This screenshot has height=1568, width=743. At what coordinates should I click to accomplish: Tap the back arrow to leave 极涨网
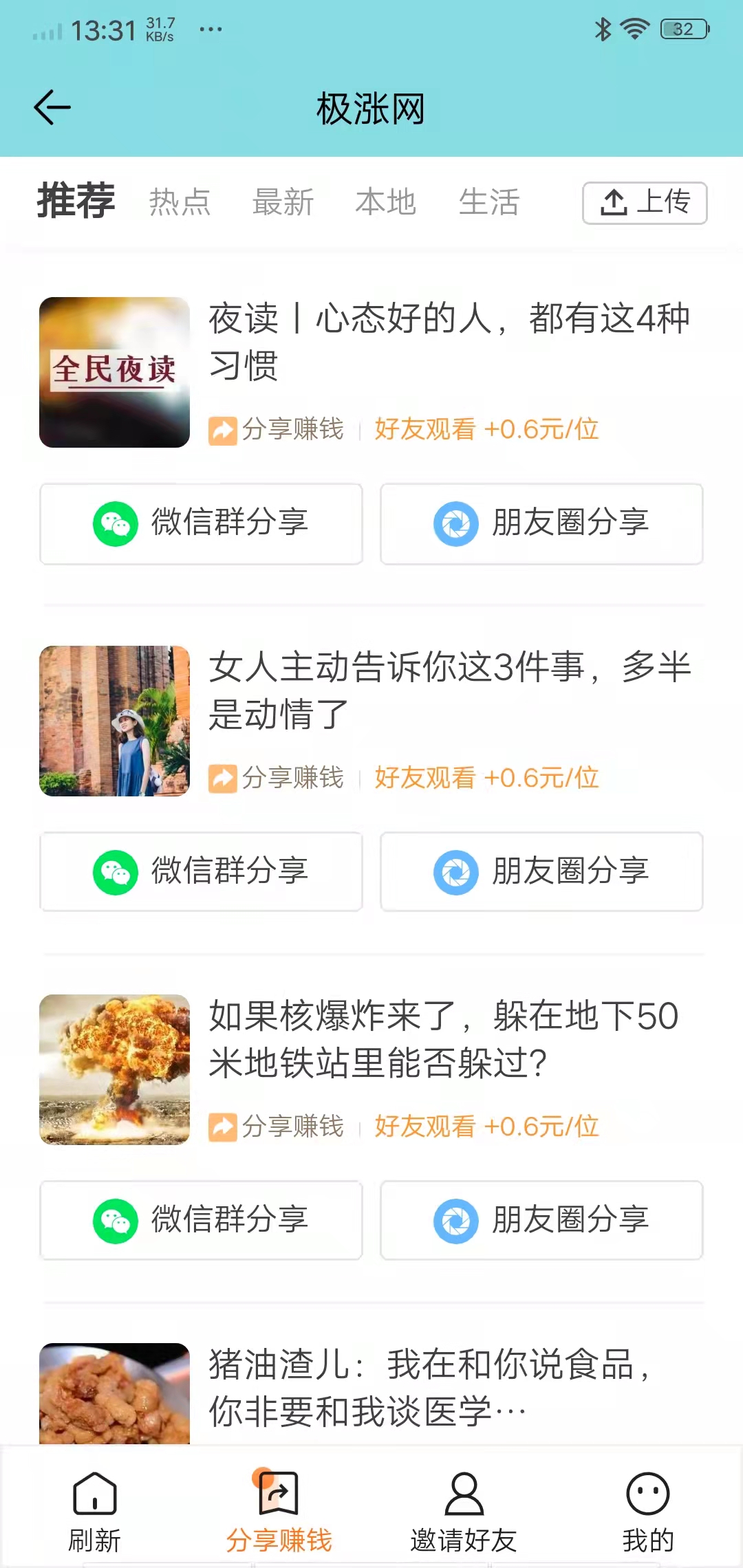[x=52, y=107]
